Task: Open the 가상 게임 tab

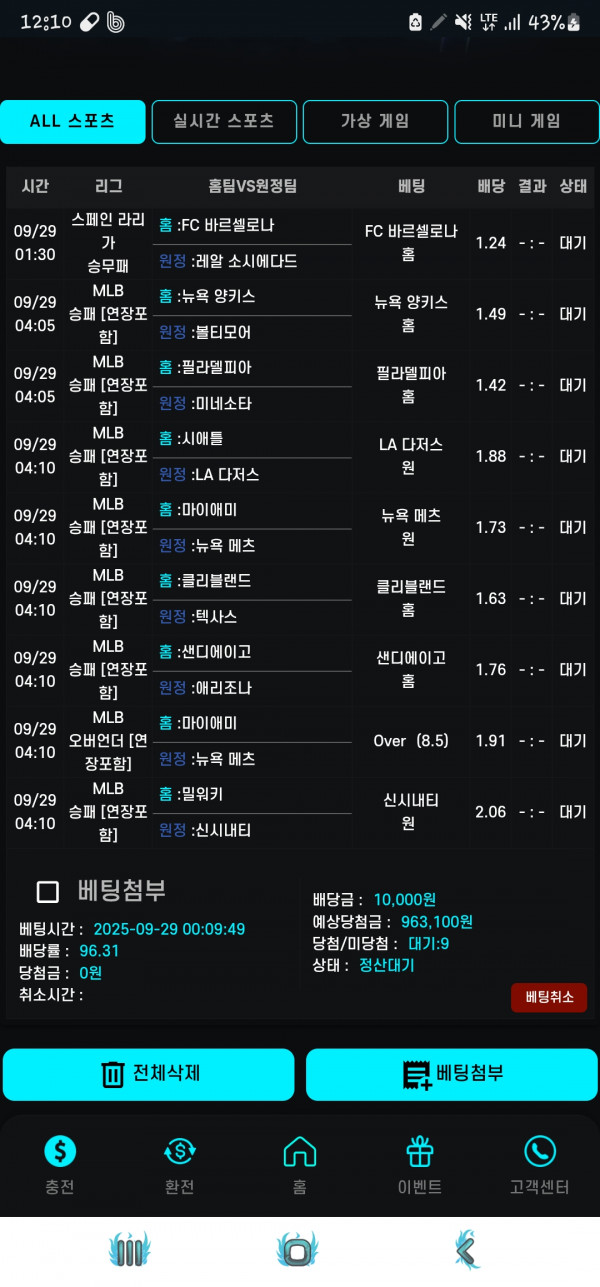Action: (375, 122)
